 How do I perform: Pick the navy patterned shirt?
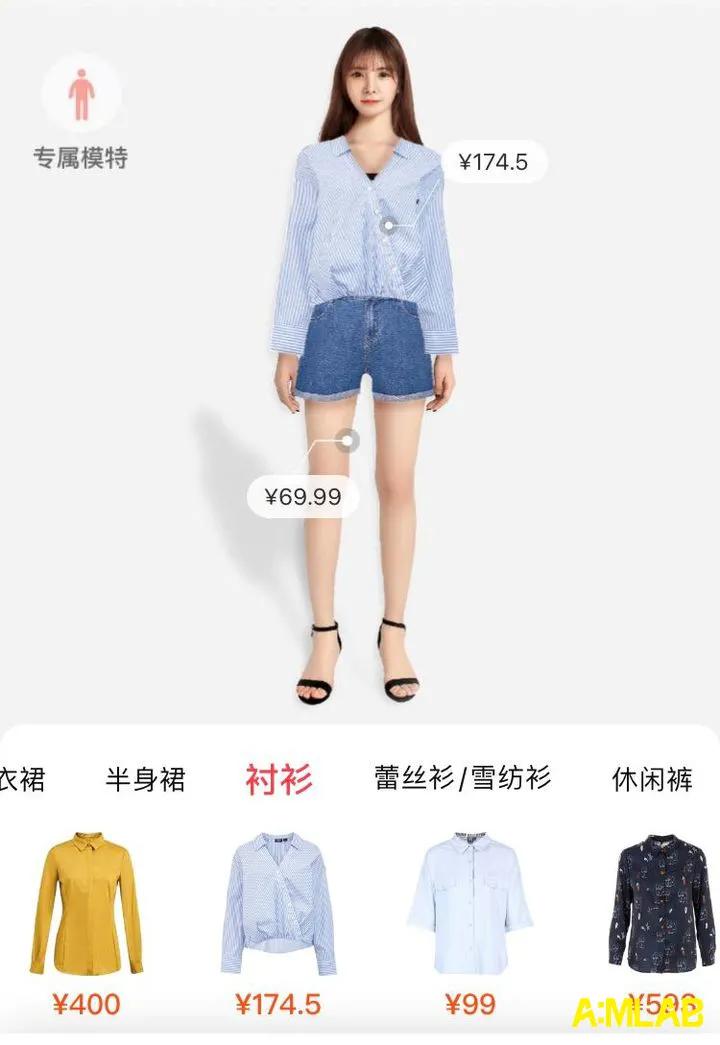(x=661, y=903)
